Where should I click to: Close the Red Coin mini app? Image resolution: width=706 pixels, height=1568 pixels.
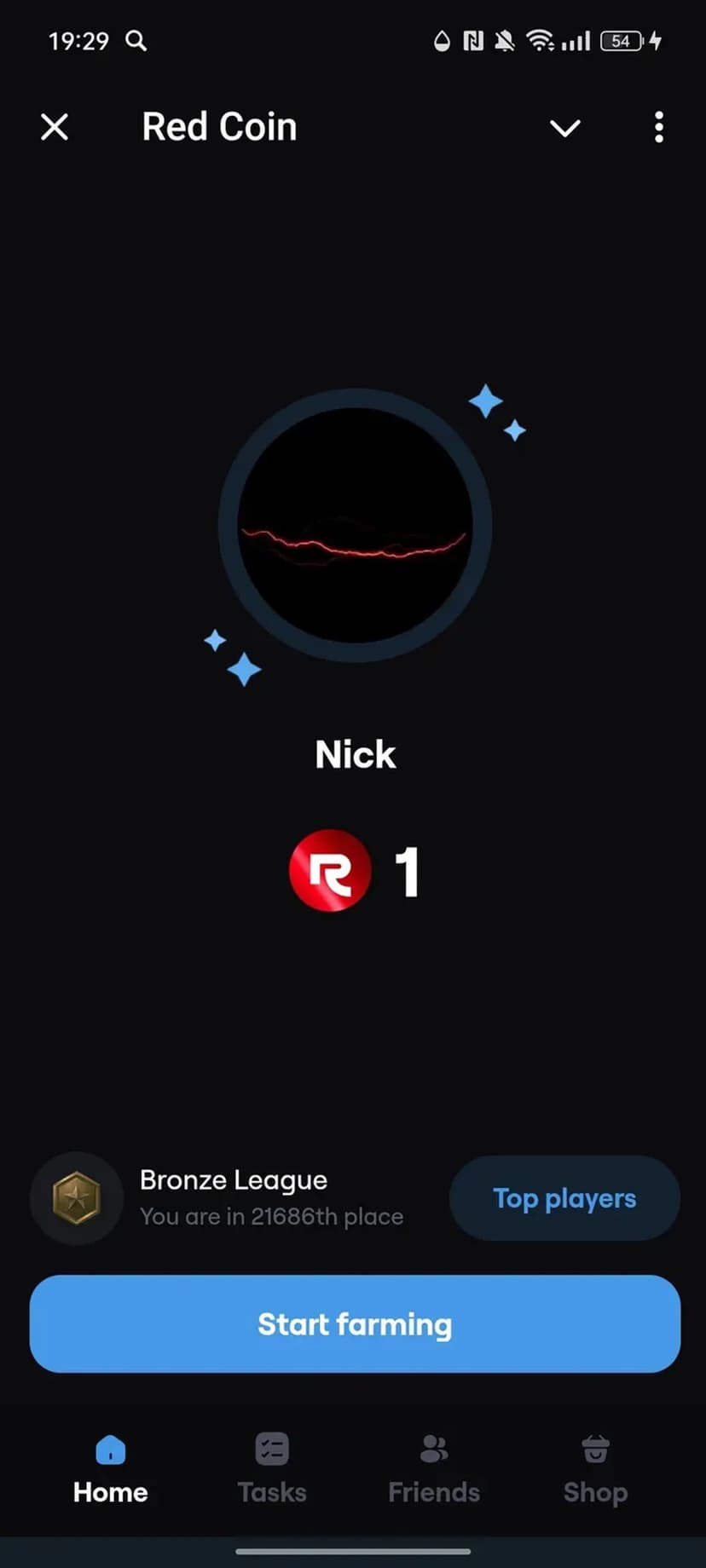point(55,128)
